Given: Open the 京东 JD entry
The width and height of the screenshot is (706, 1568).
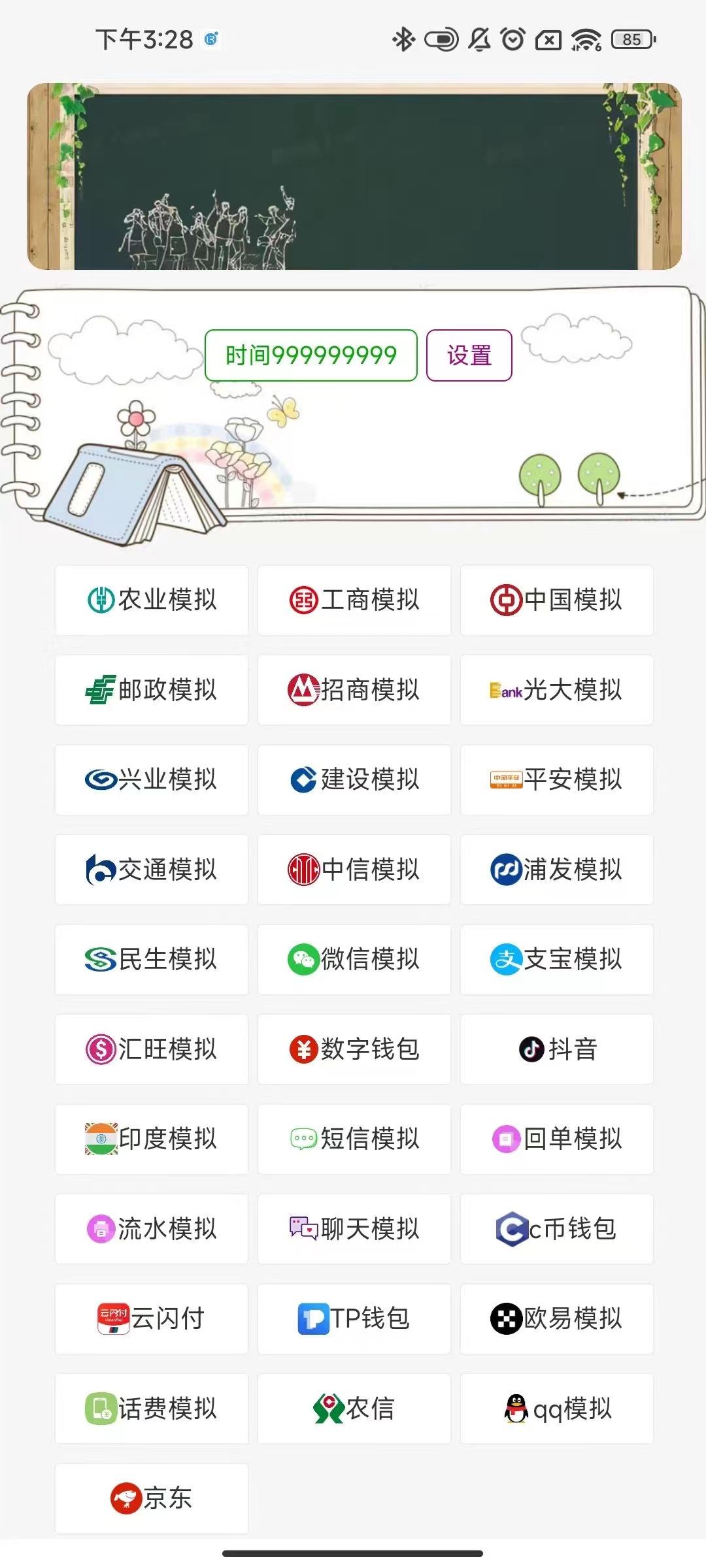Looking at the screenshot, I should point(152,1499).
